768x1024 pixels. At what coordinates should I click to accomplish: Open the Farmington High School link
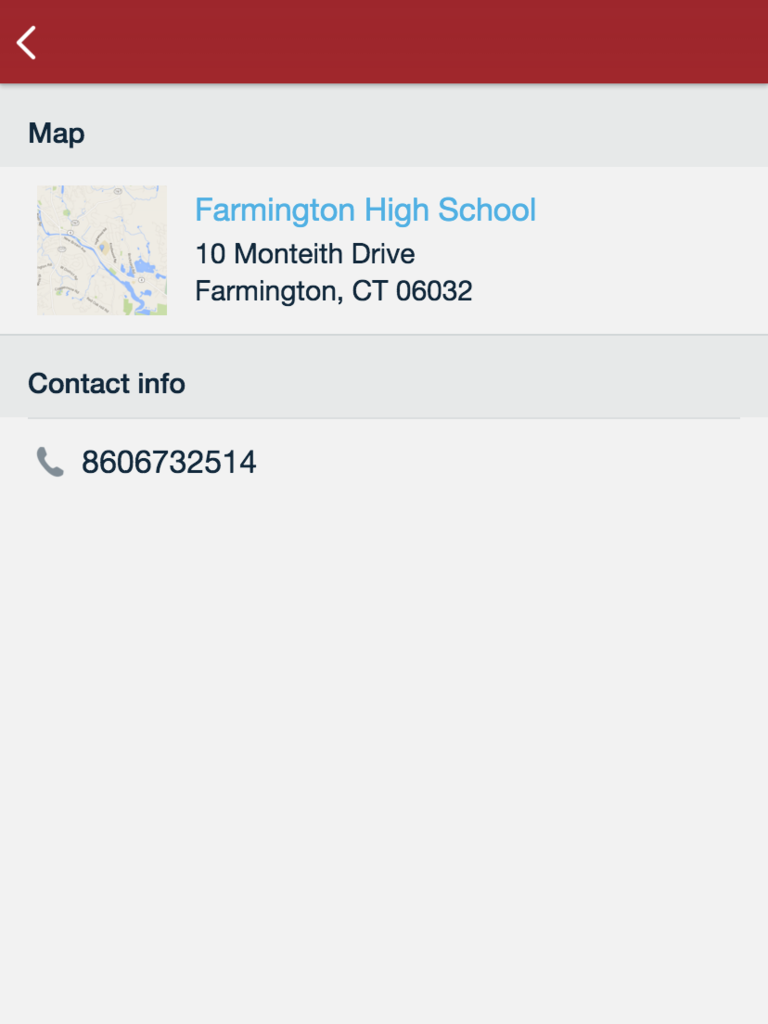[365, 210]
